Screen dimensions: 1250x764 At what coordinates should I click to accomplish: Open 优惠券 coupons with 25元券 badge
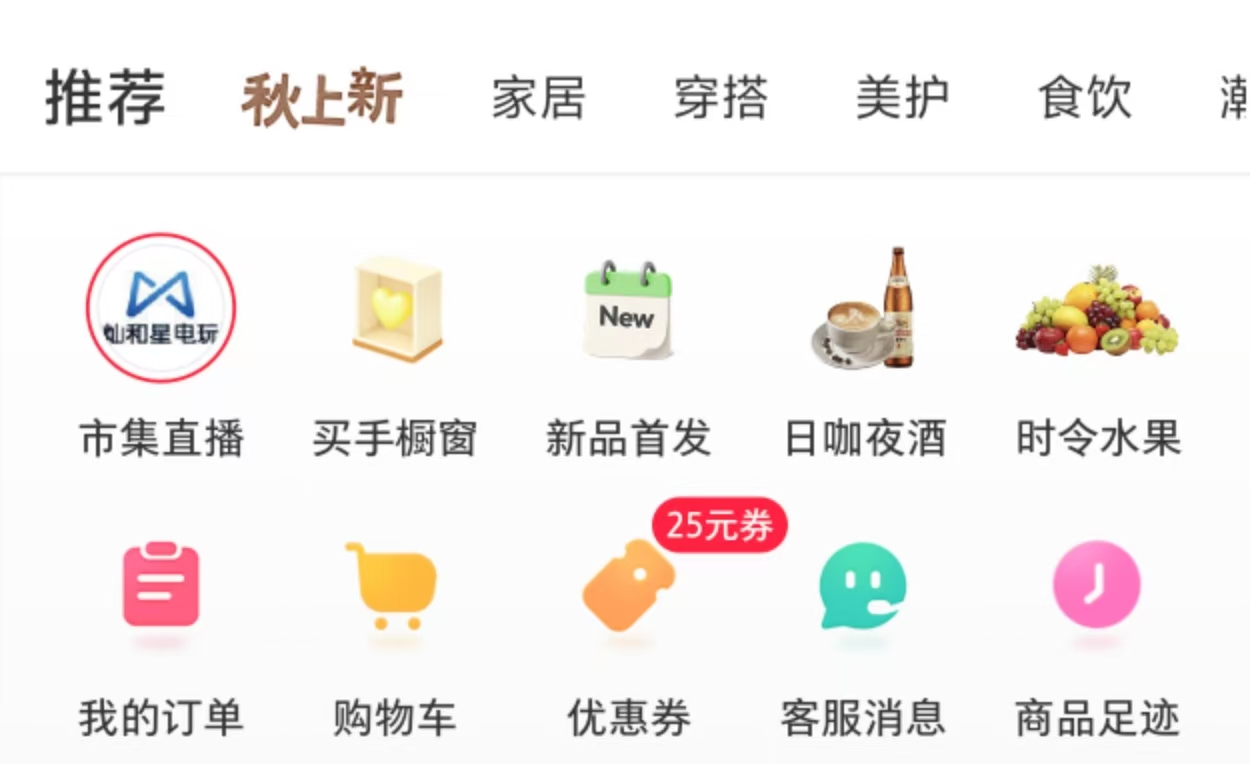pos(628,588)
